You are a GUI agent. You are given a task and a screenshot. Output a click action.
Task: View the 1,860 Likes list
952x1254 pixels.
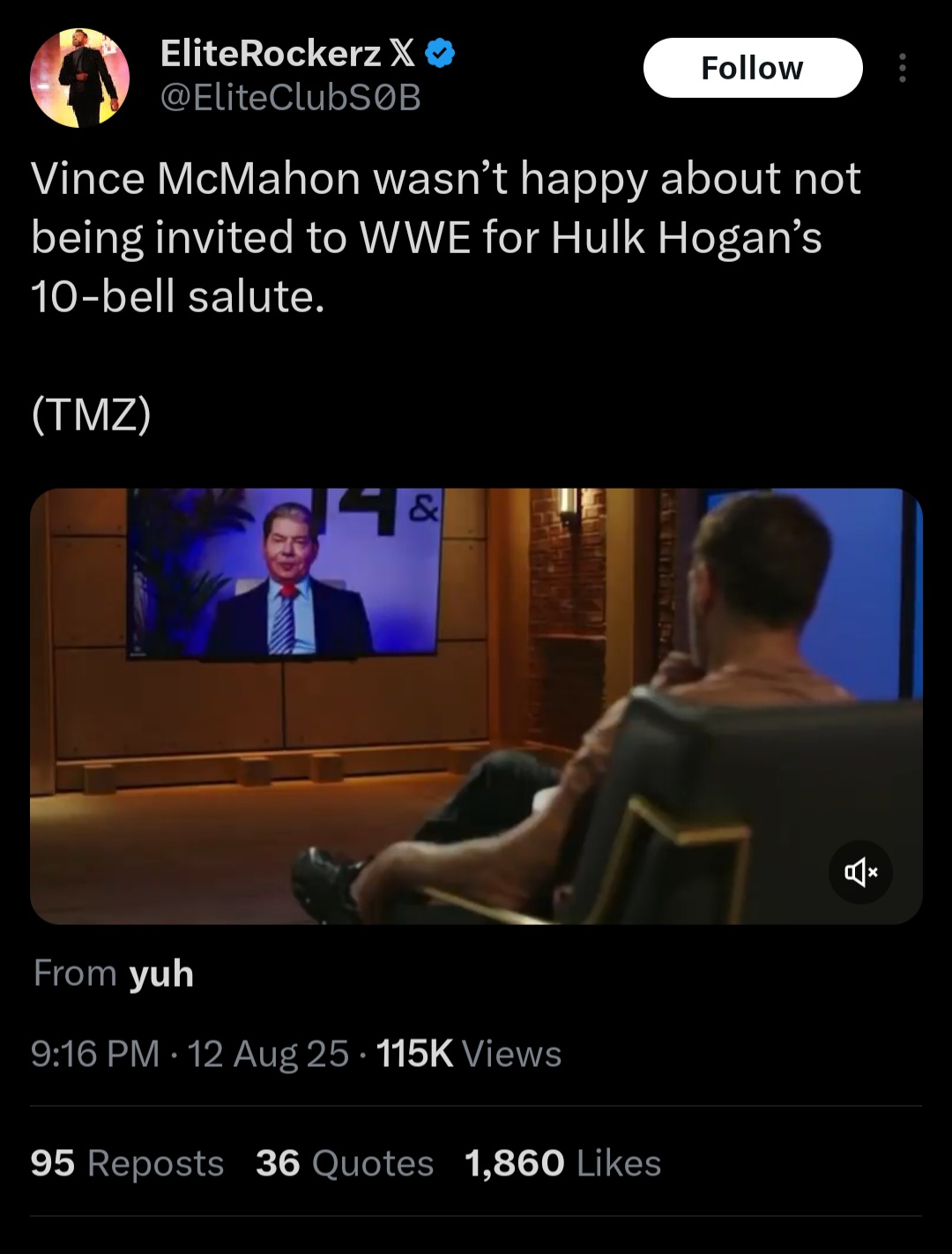tap(562, 1163)
